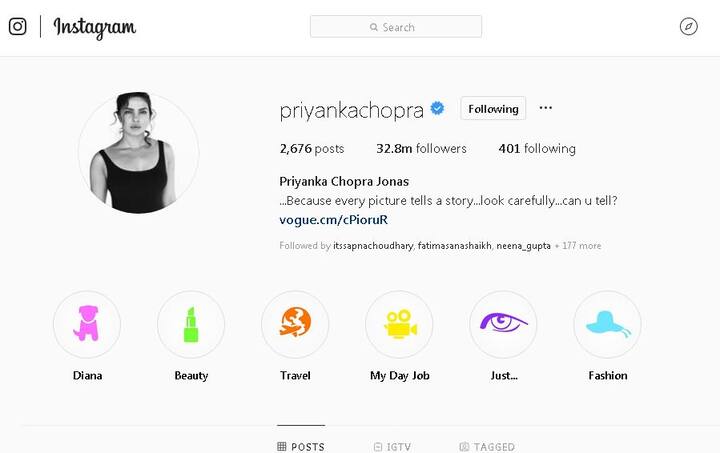Open the 401 following list
The height and width of the screenshot is (453, 720).
[537, 148]
